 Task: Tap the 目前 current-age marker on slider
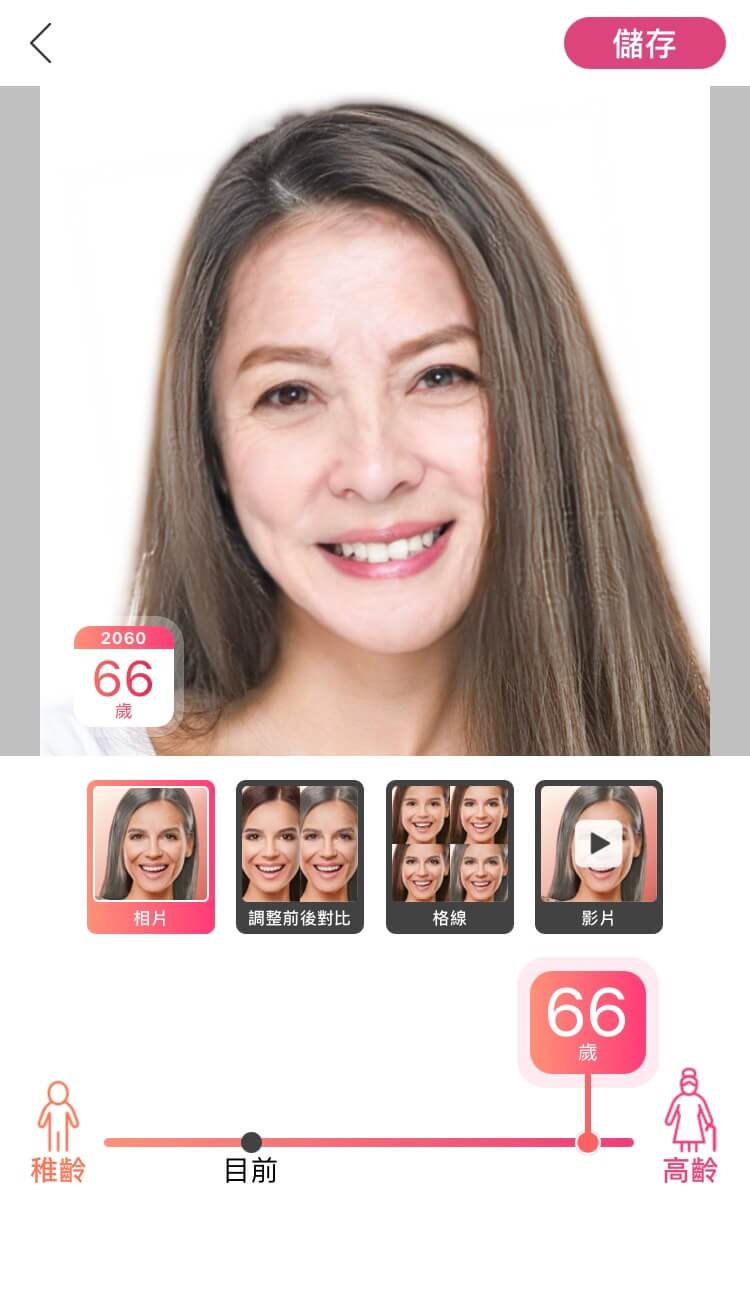click(x=251, y=1142)
